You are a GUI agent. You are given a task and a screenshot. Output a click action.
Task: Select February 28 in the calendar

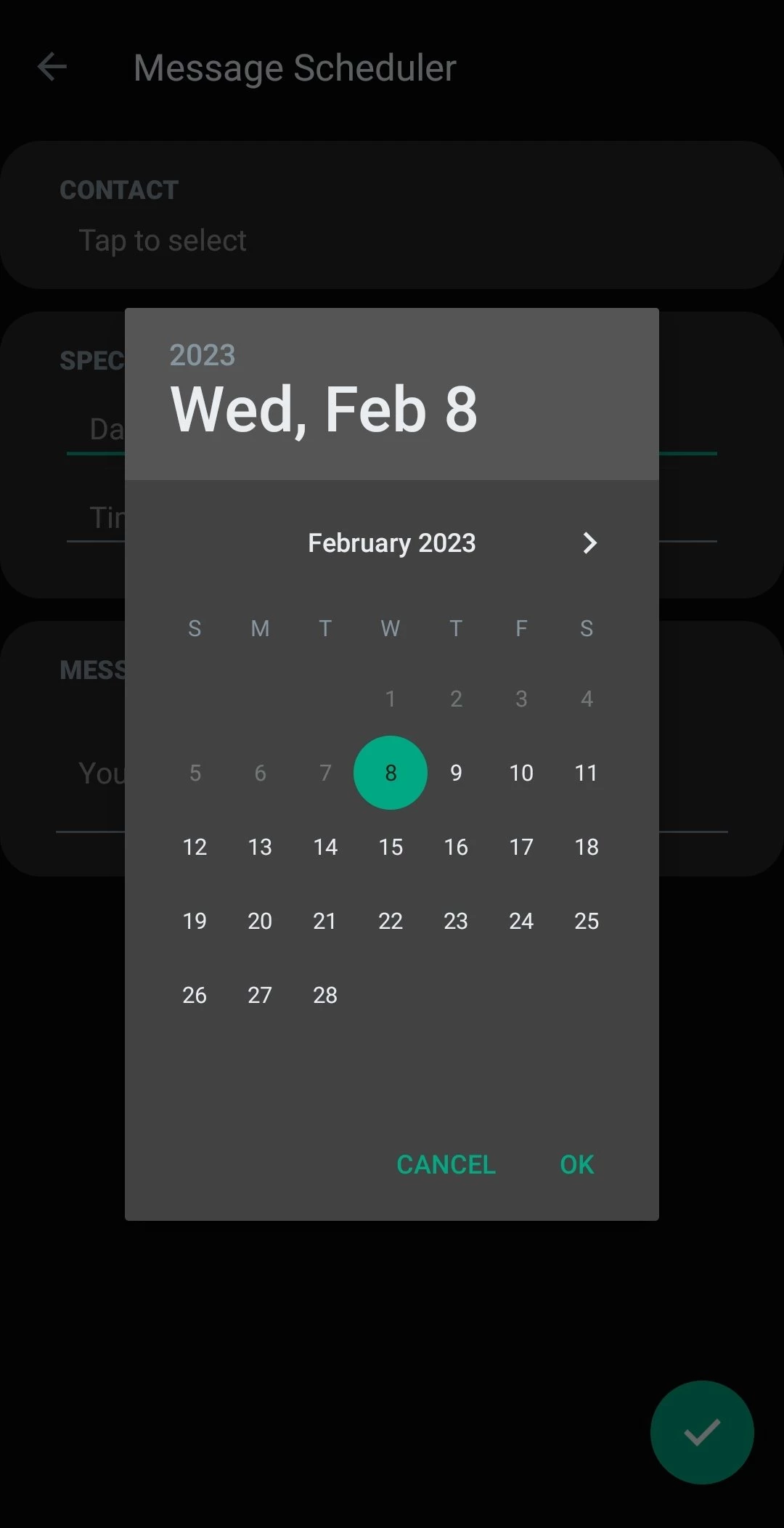pyautogui.click(x=325, y=995)
